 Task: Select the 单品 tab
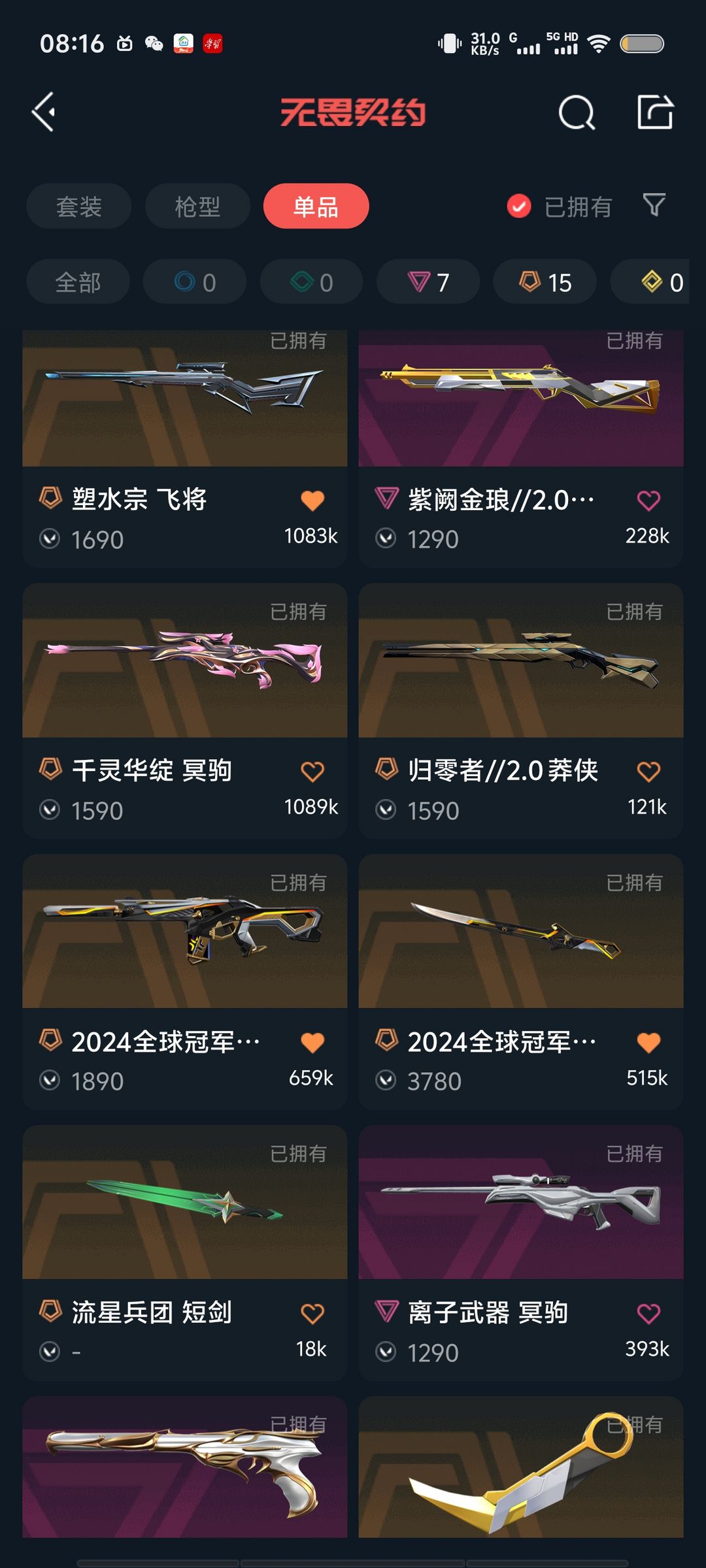(x=316, y=206)
